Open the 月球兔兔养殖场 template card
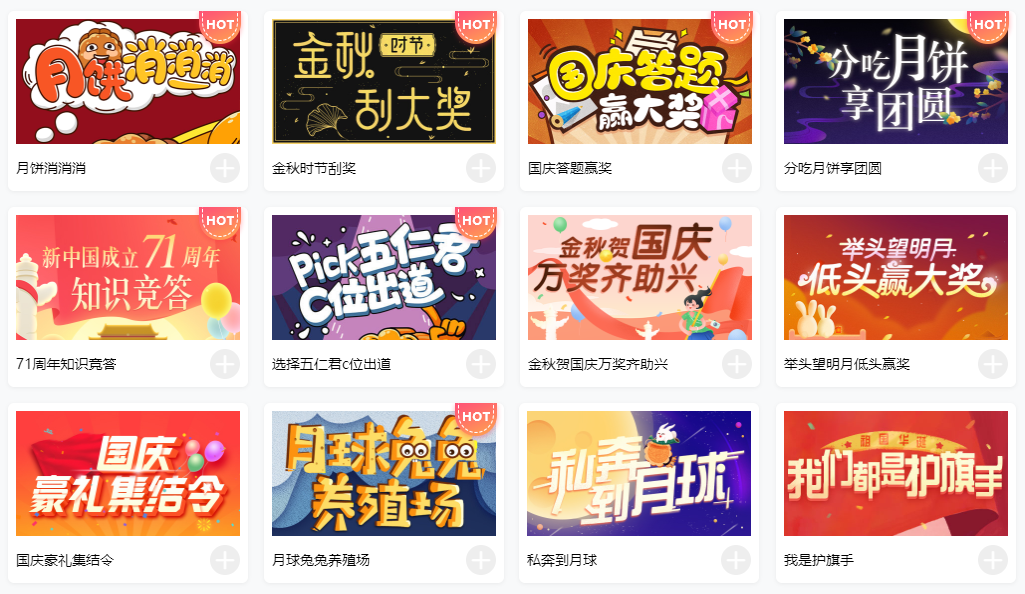The image size is (1025, 594). 384,473
